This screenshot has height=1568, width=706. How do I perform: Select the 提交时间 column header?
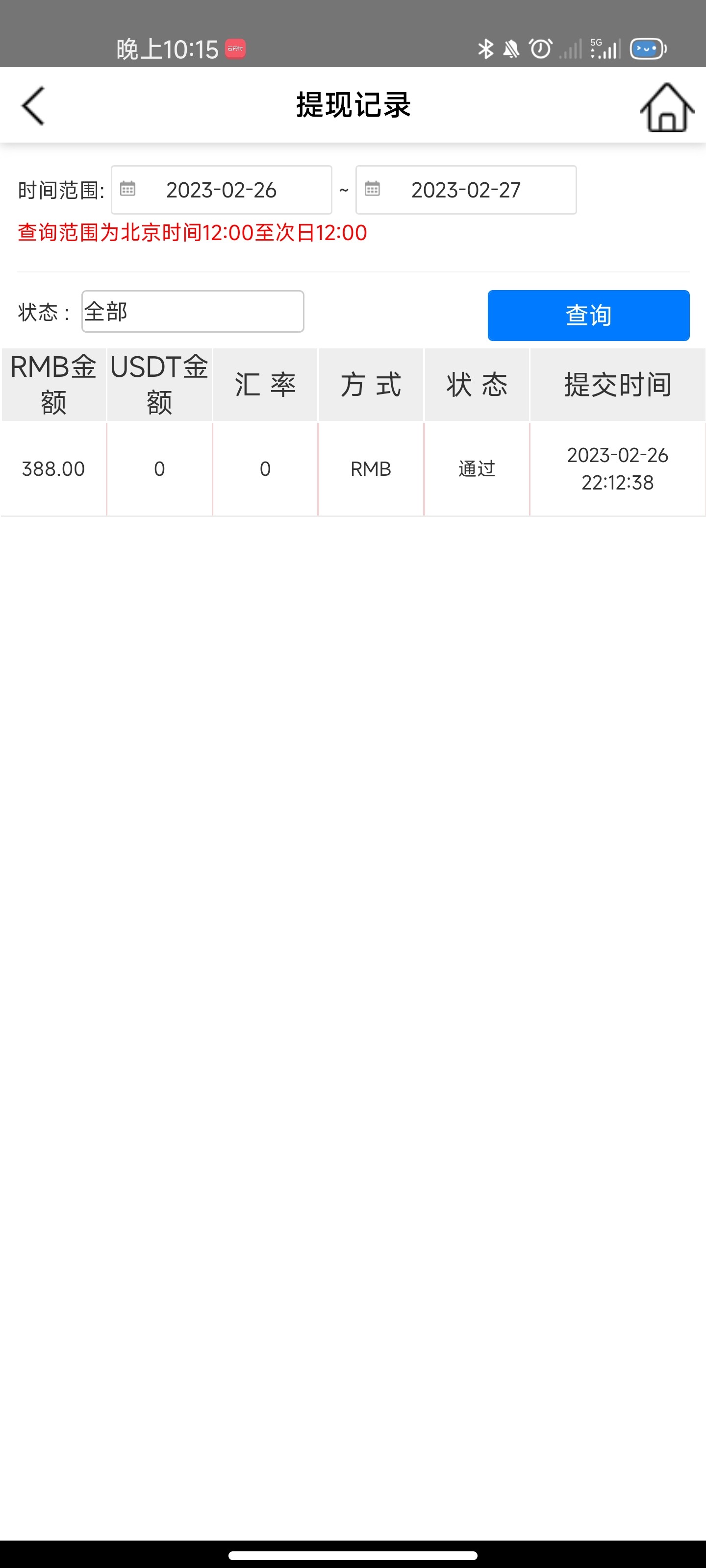617,384
